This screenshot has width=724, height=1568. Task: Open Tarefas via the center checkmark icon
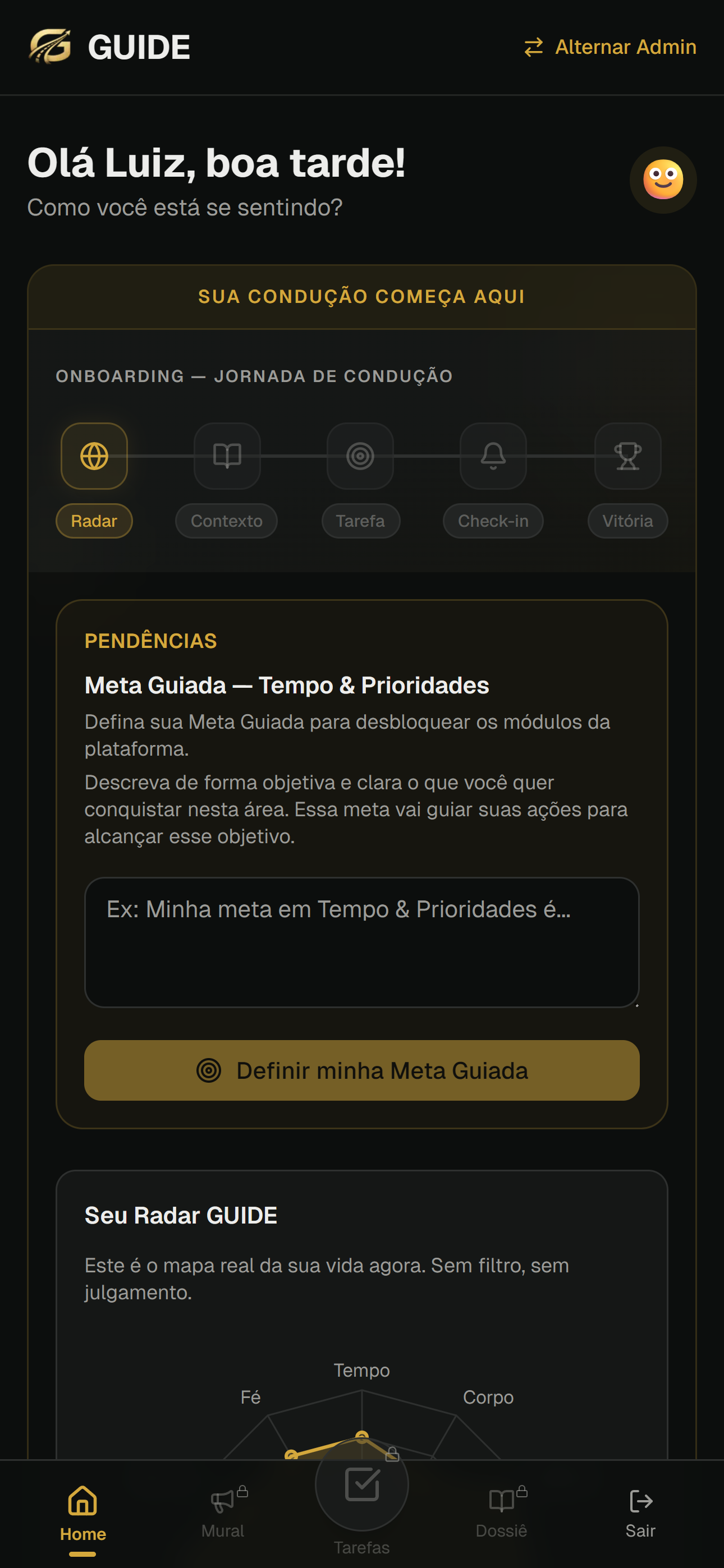tap(361, 1484)
